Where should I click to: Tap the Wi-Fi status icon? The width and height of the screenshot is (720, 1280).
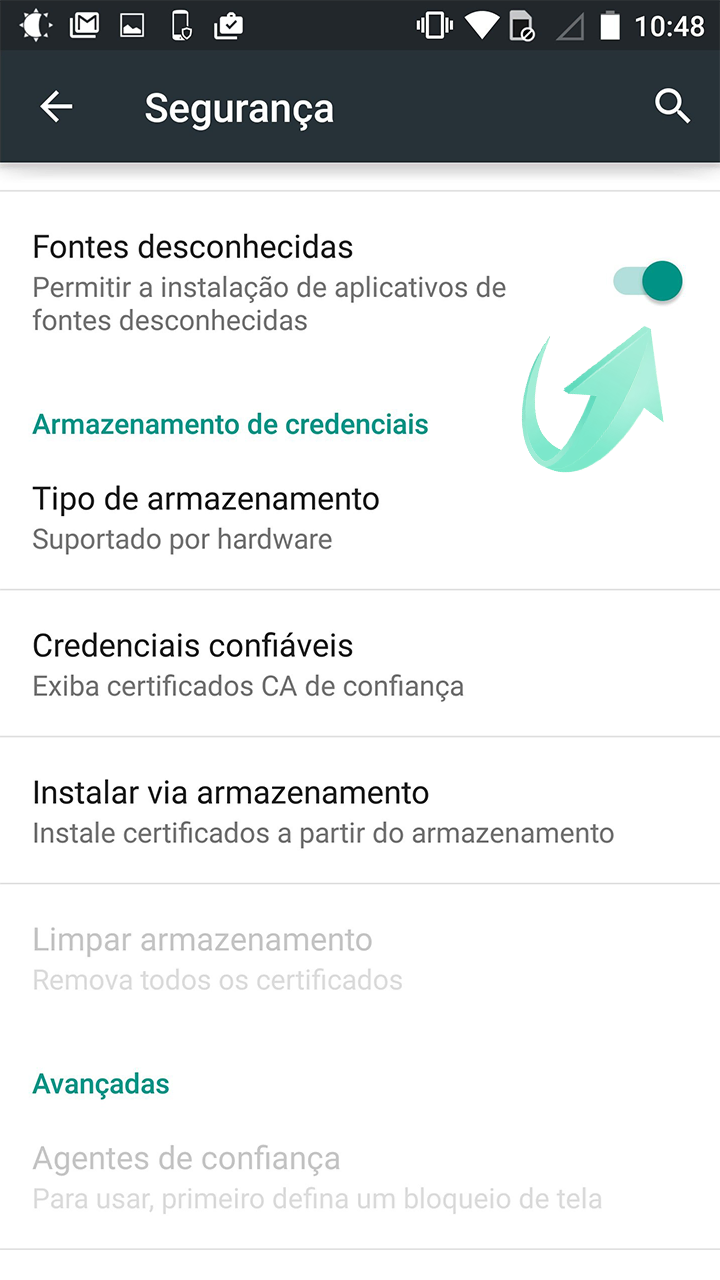(x=481, y=26)
